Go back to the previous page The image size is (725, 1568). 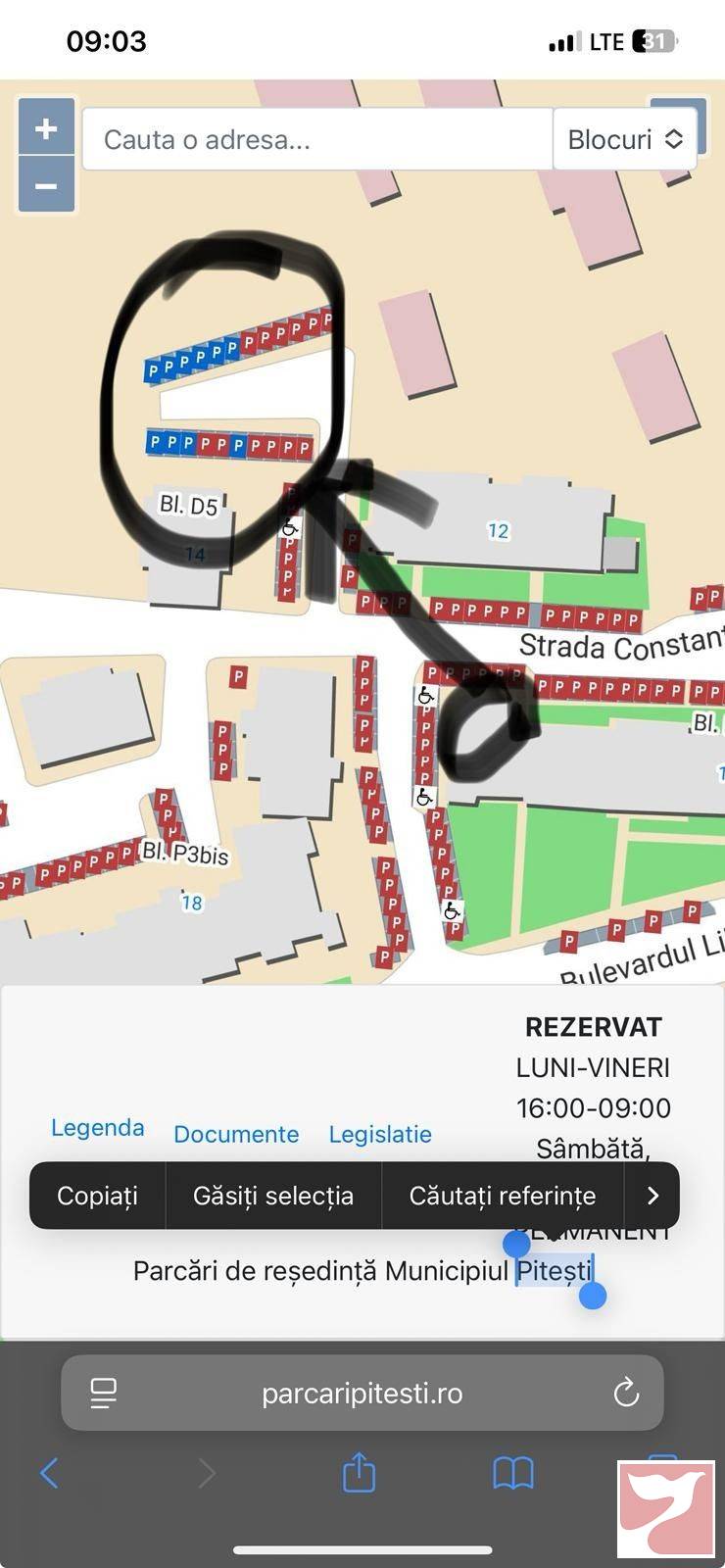(x=49, y=1472)
